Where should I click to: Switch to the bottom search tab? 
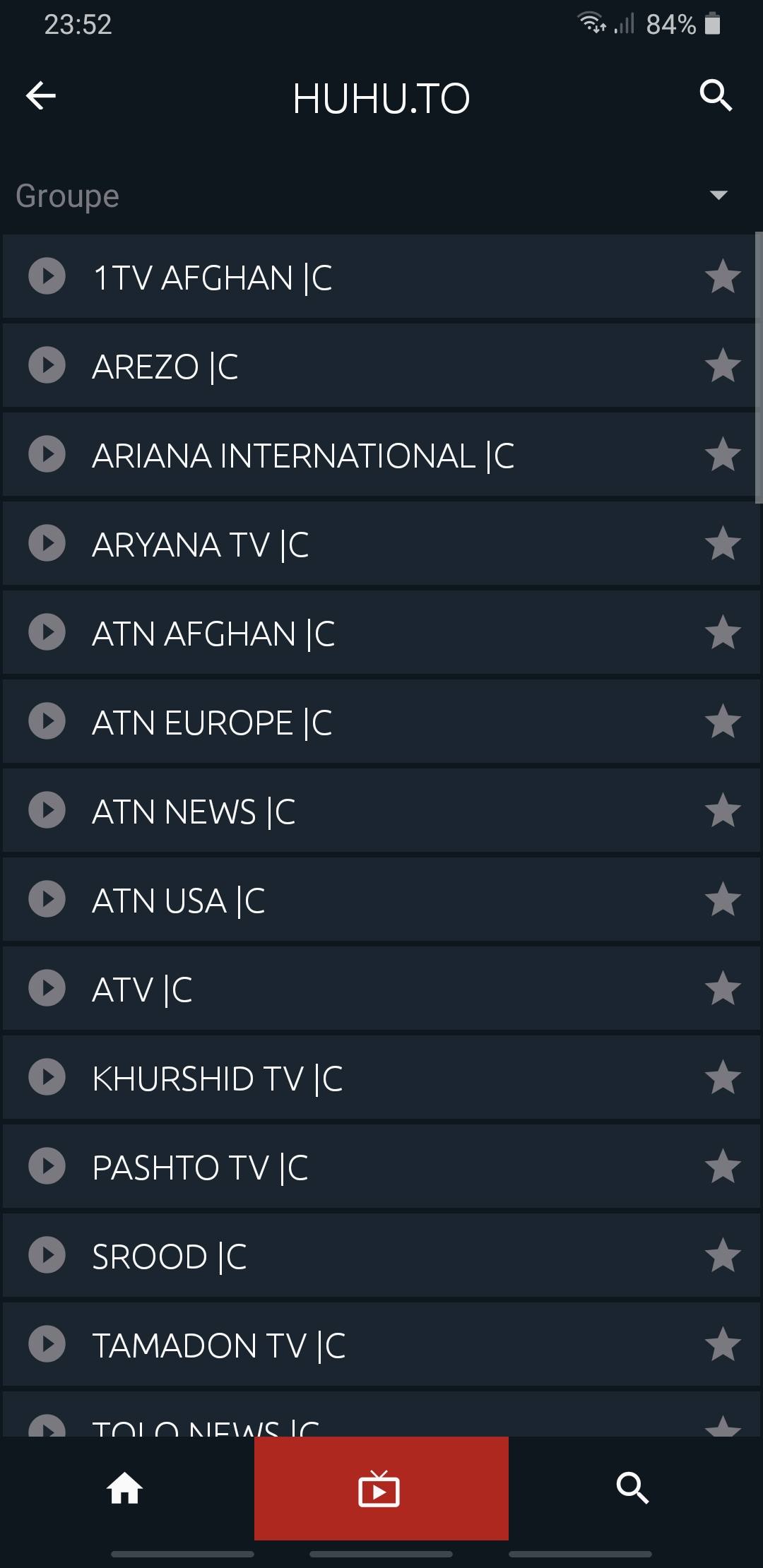(634, 1488)
